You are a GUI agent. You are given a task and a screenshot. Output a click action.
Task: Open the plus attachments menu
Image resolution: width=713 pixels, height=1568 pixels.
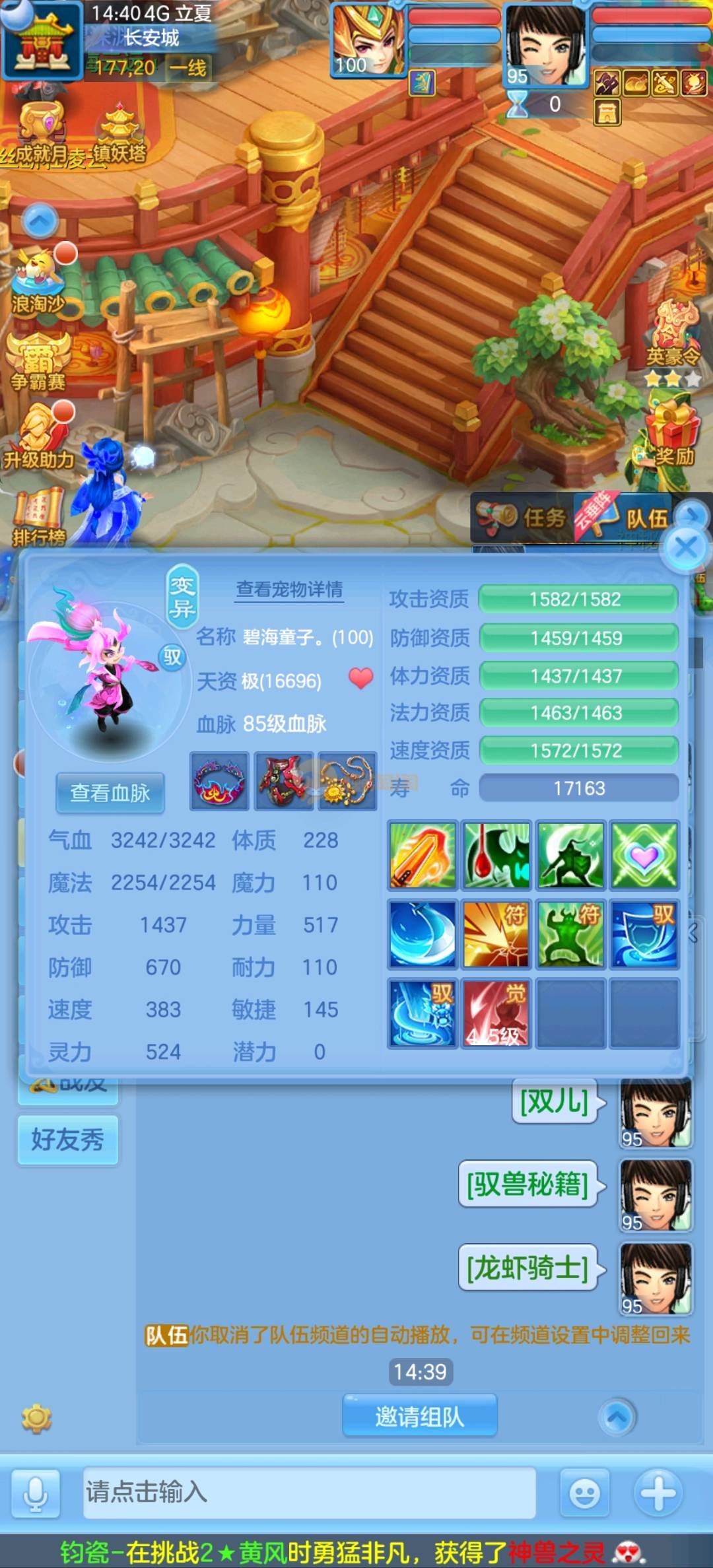coord(658,1492)
